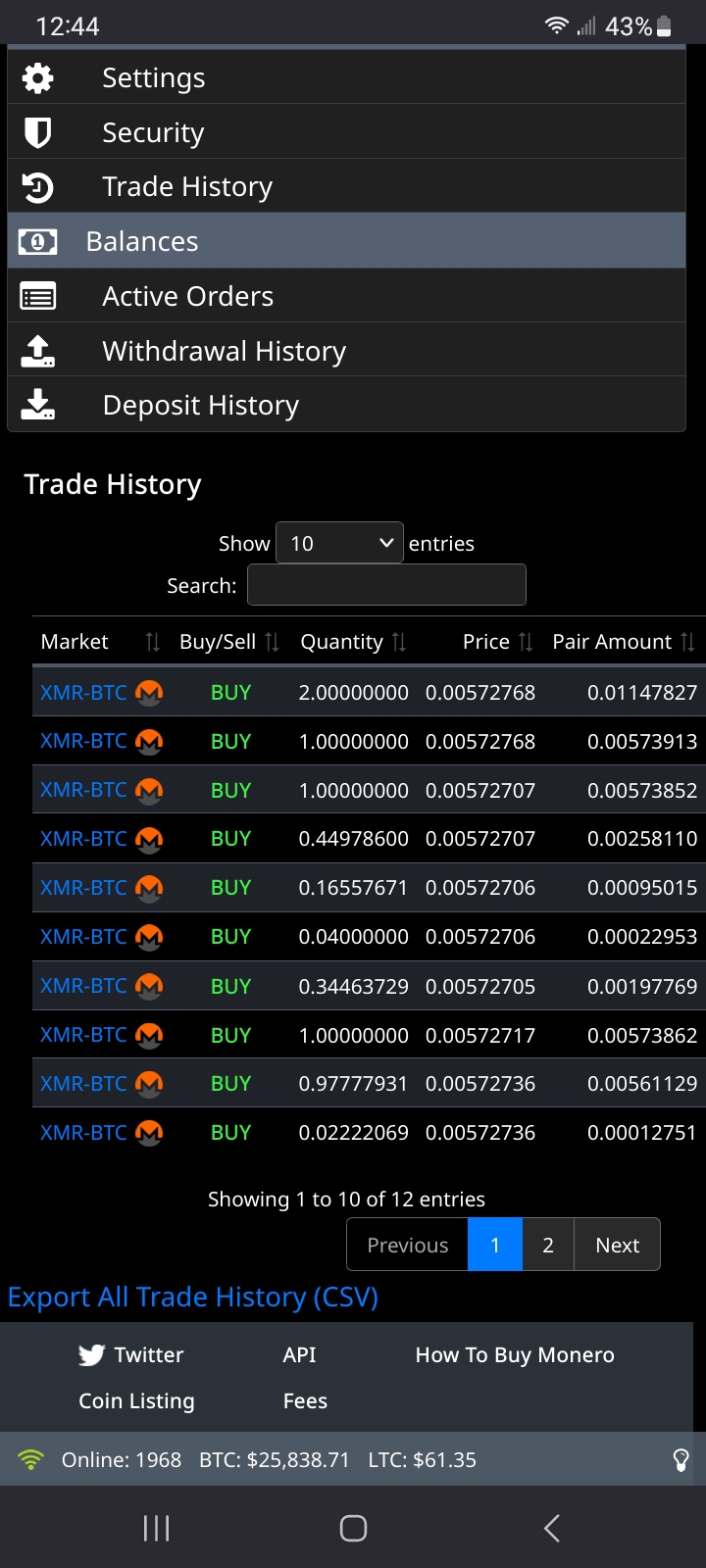
Task: Open the Settings menu item
Action: 346,77
